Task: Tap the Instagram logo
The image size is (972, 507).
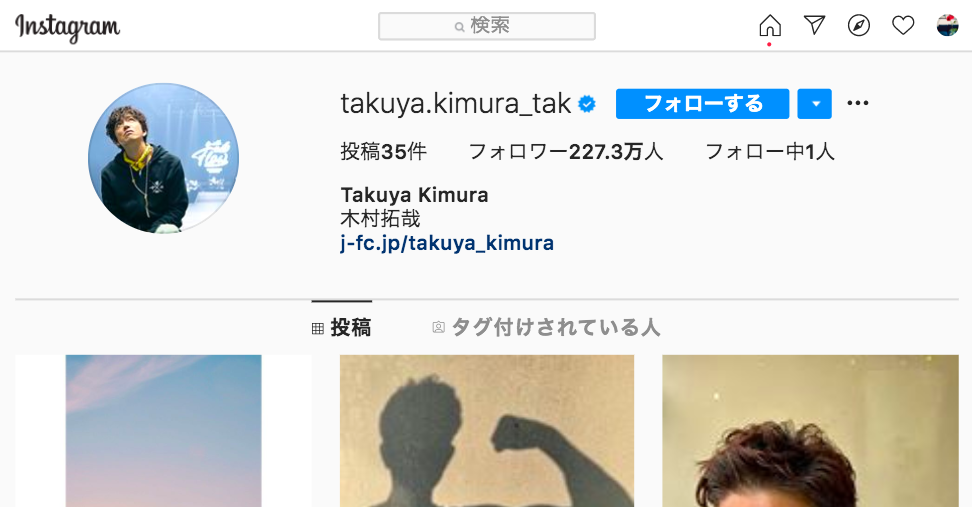Action: pyautogui.click(x=68, y=27)
